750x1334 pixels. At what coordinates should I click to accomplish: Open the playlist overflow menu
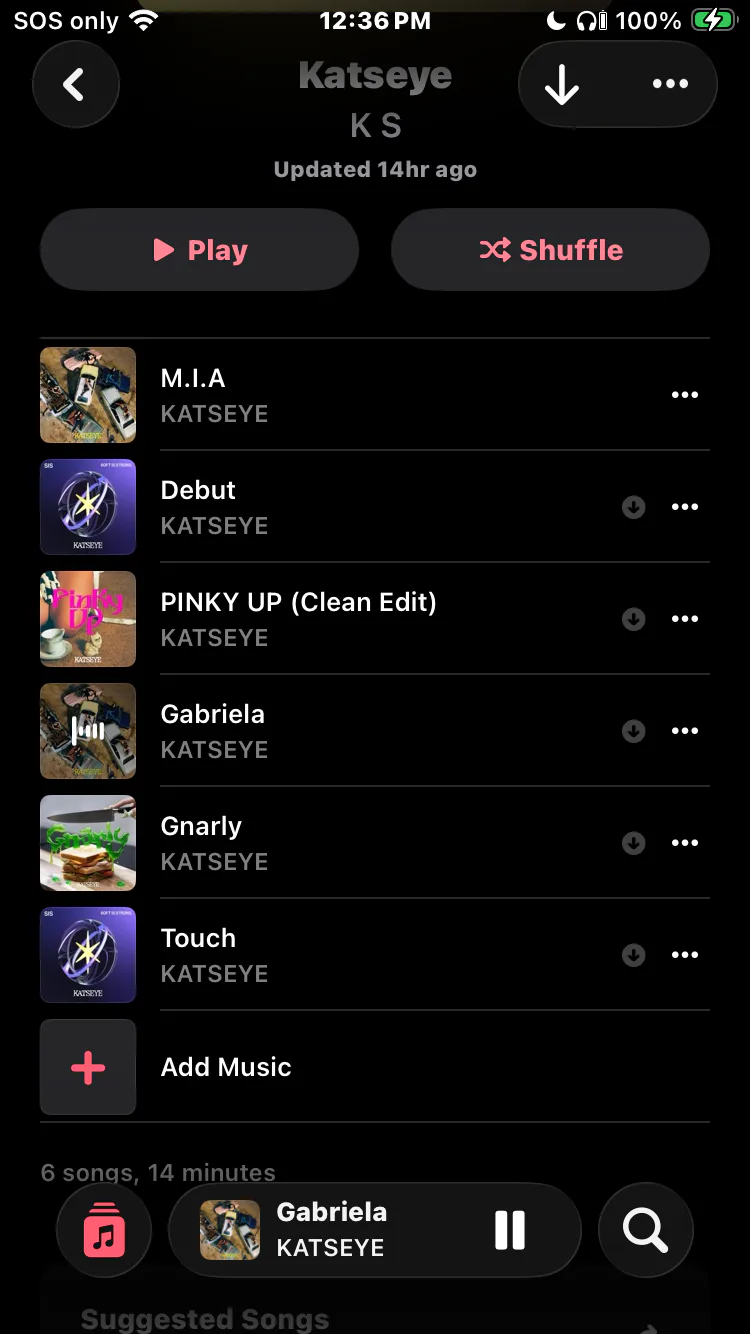pyautogui.click(x=670, y=85)
